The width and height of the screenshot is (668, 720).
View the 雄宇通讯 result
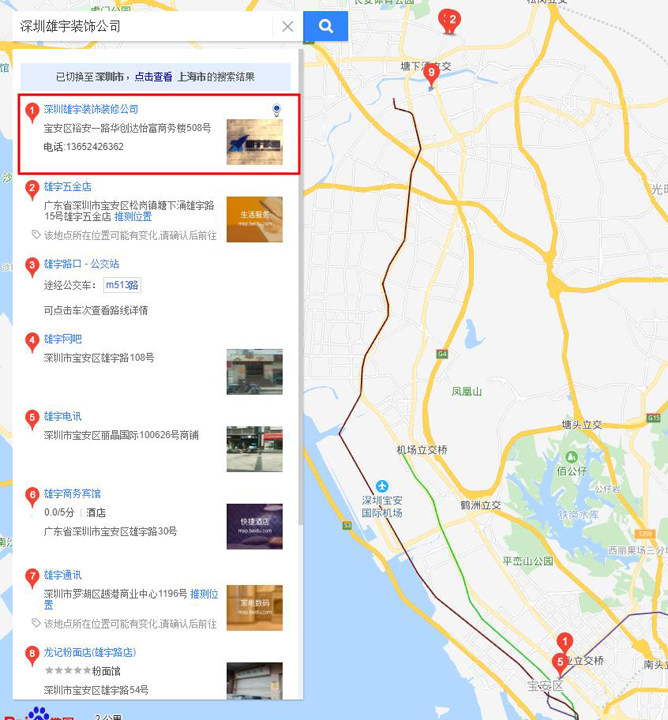(x=63, y=575)
